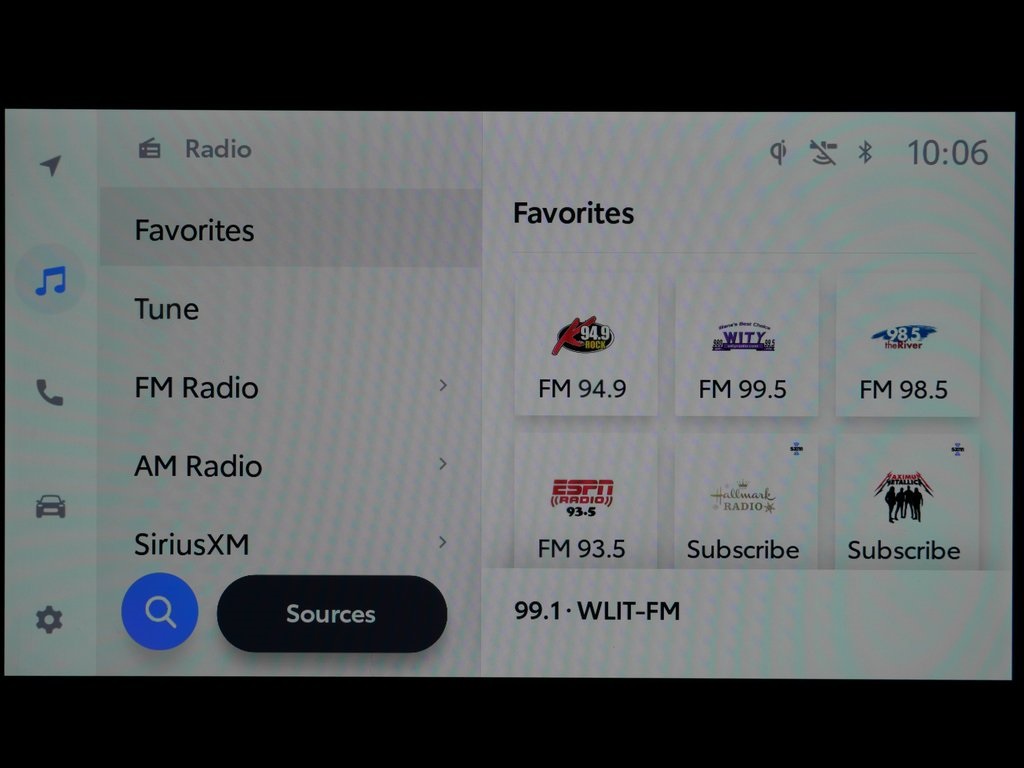Open the navigation arrow in the sidebar

(x=50, y=166)
